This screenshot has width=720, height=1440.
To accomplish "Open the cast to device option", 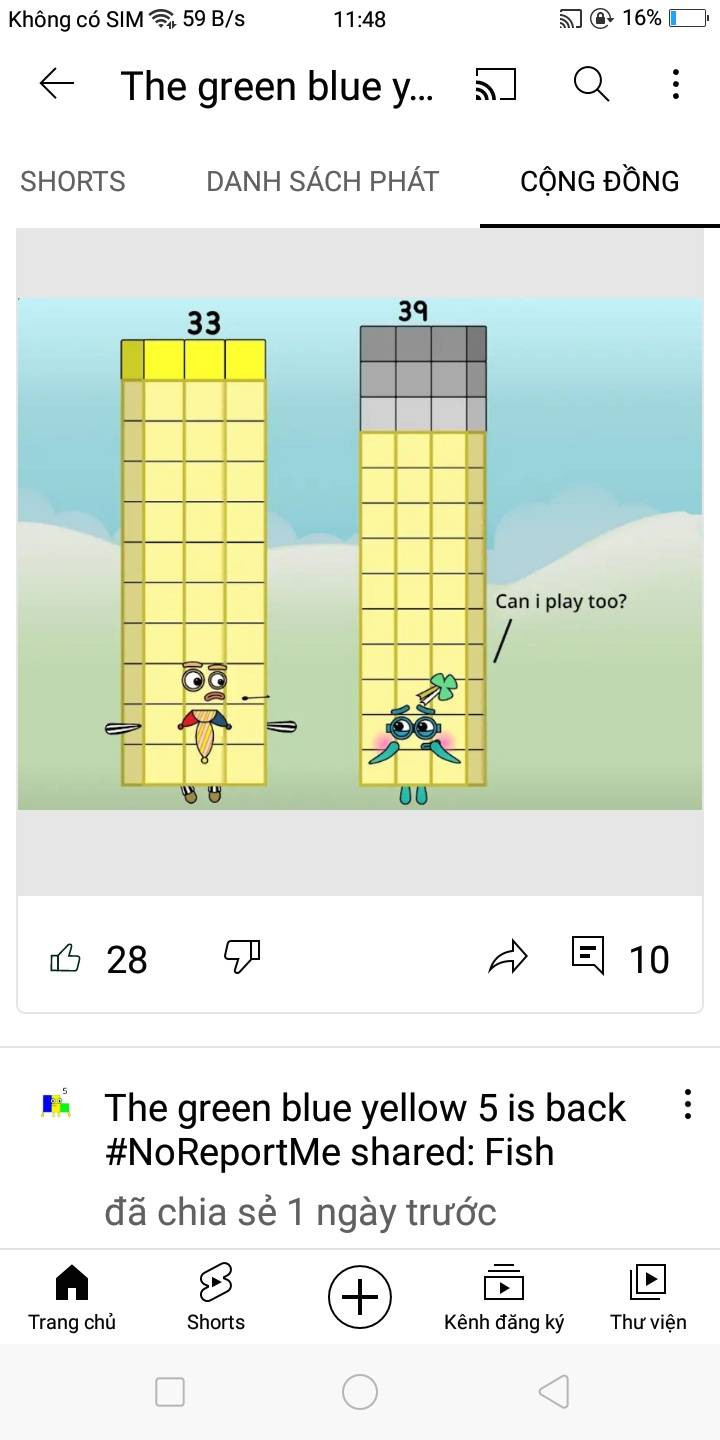I will (x=495, y=86).
